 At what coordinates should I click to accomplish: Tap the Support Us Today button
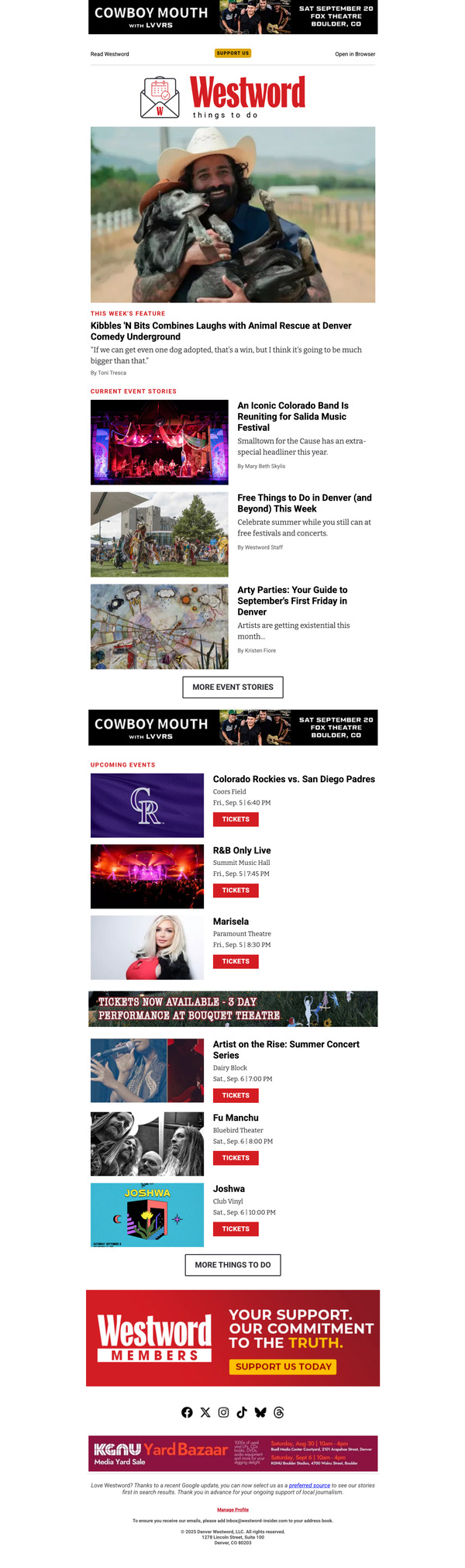tap(283, 1366)
